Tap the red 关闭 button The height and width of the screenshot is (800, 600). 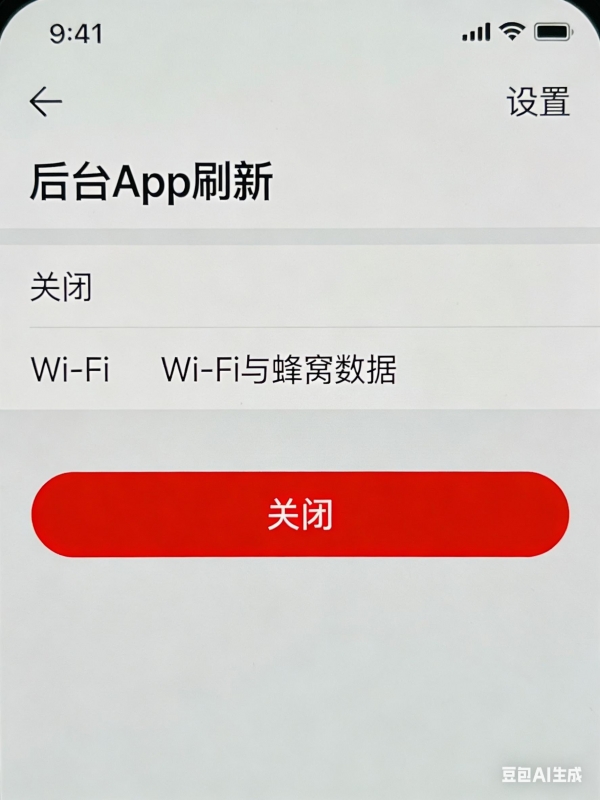tap(300, 514)
